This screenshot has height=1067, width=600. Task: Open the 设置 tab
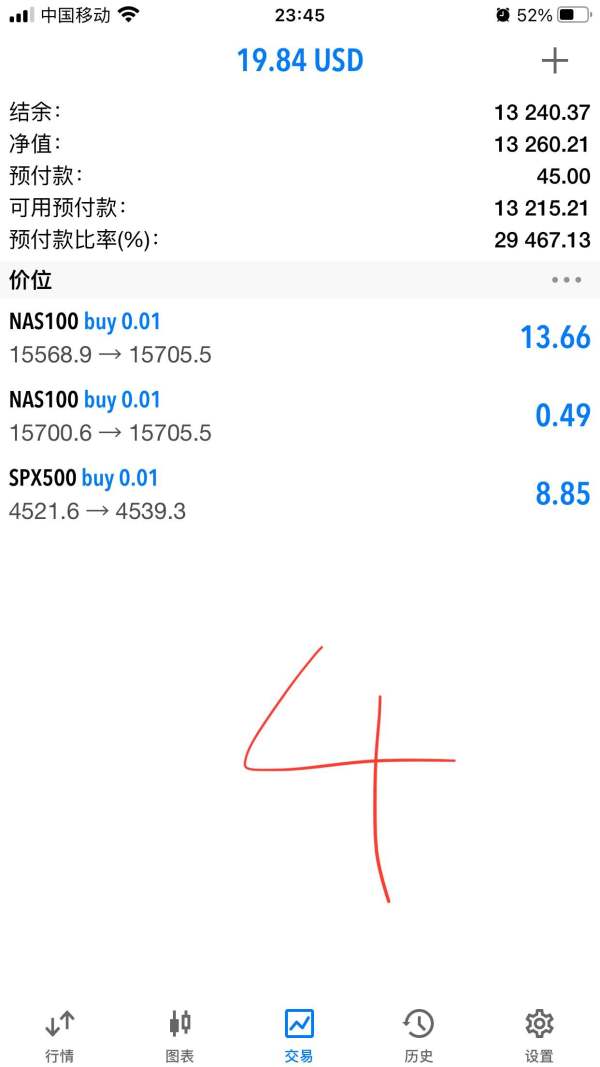[x=539, y=1036]
